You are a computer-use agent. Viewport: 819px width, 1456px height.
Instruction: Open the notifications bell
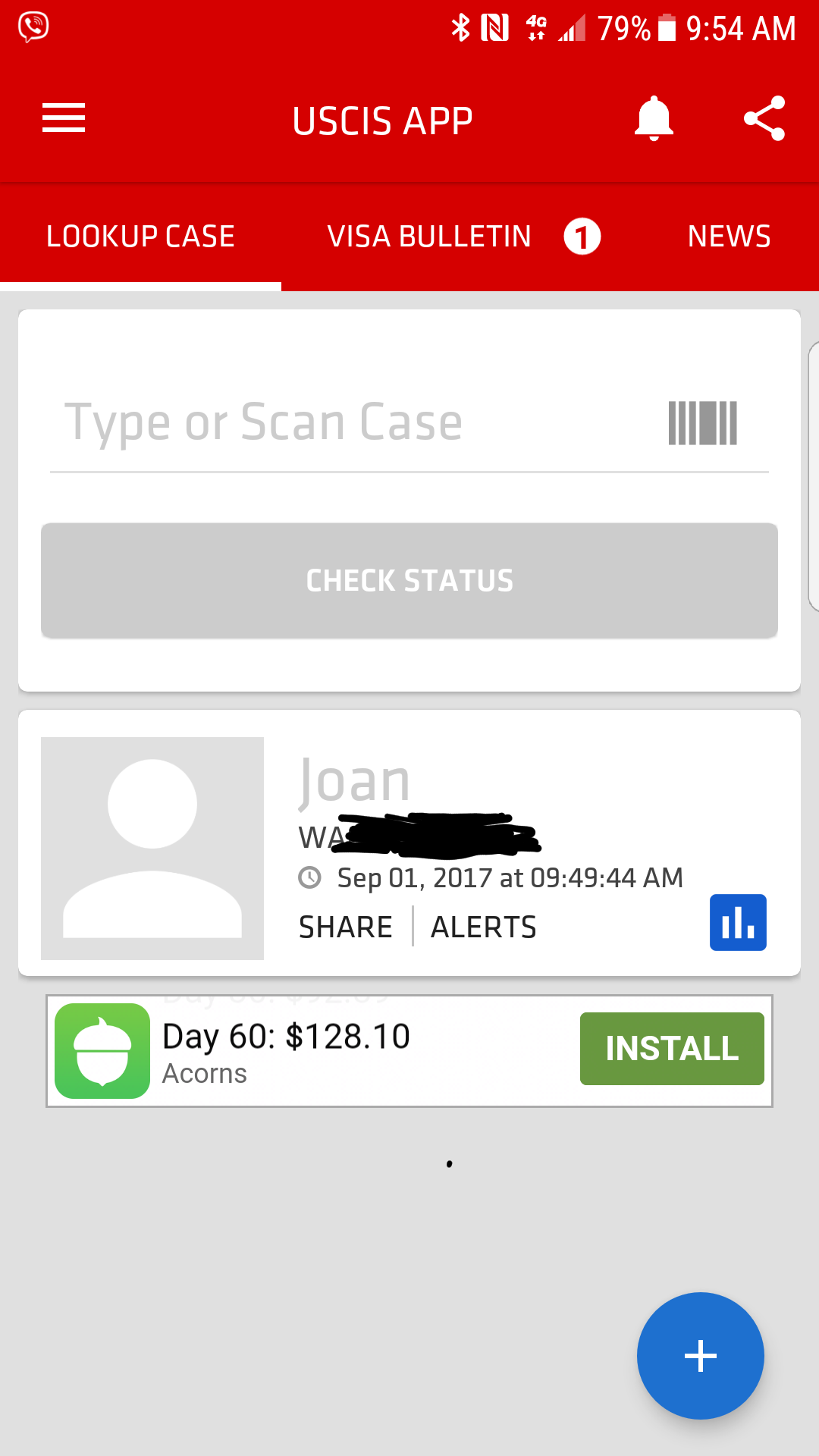click(654, 119)
